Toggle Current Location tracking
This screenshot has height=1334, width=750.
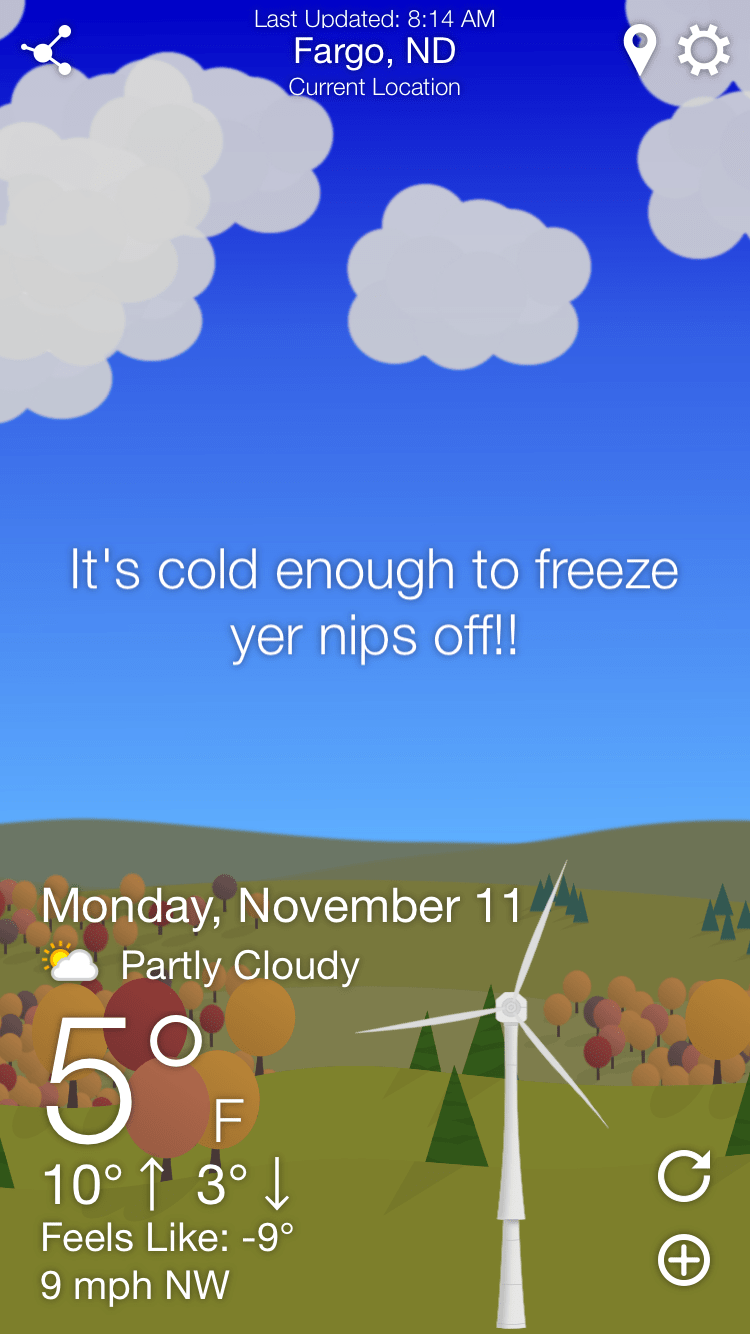coord(375,88)
